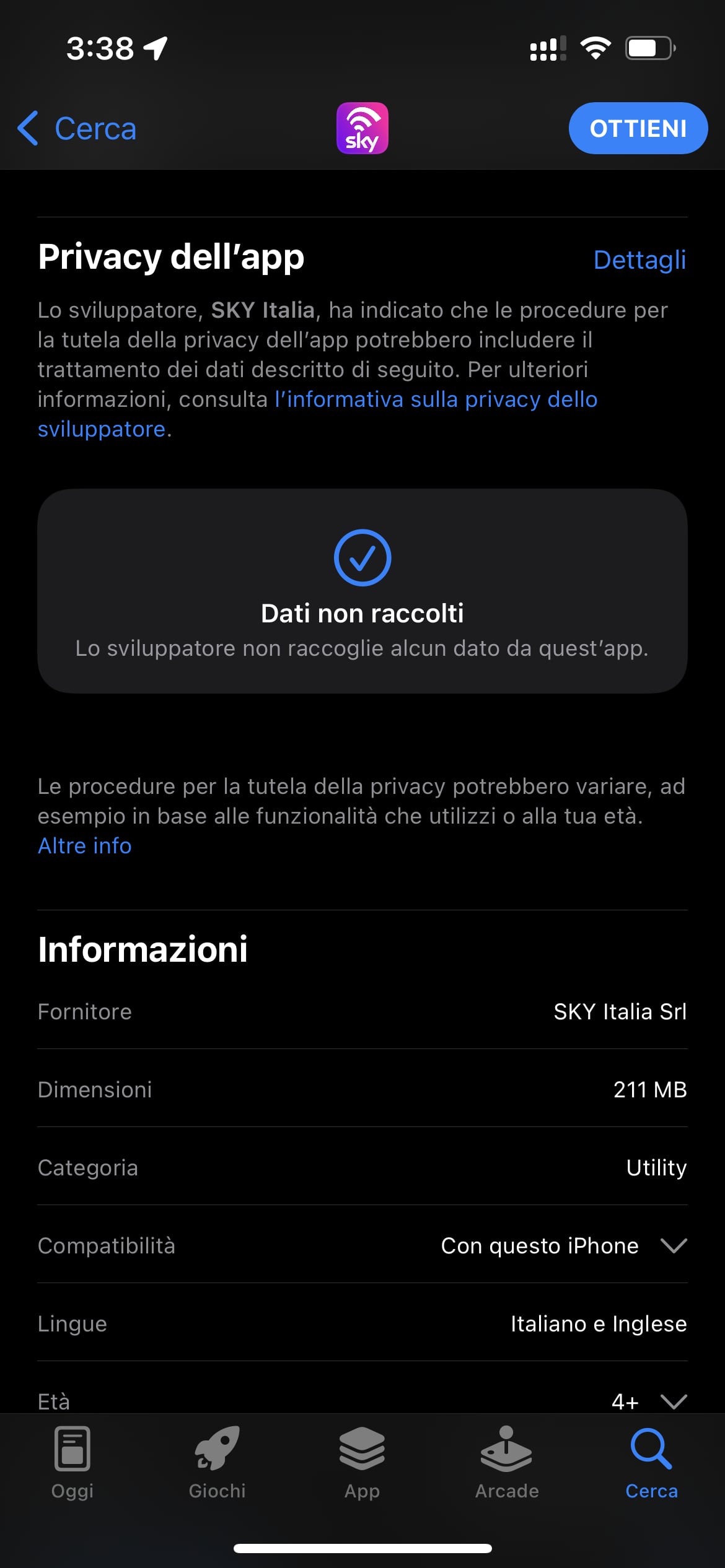This screenshot has height=1568, width=725.
Task: Switch to the Oggi tab
Action: (72, 1460)
